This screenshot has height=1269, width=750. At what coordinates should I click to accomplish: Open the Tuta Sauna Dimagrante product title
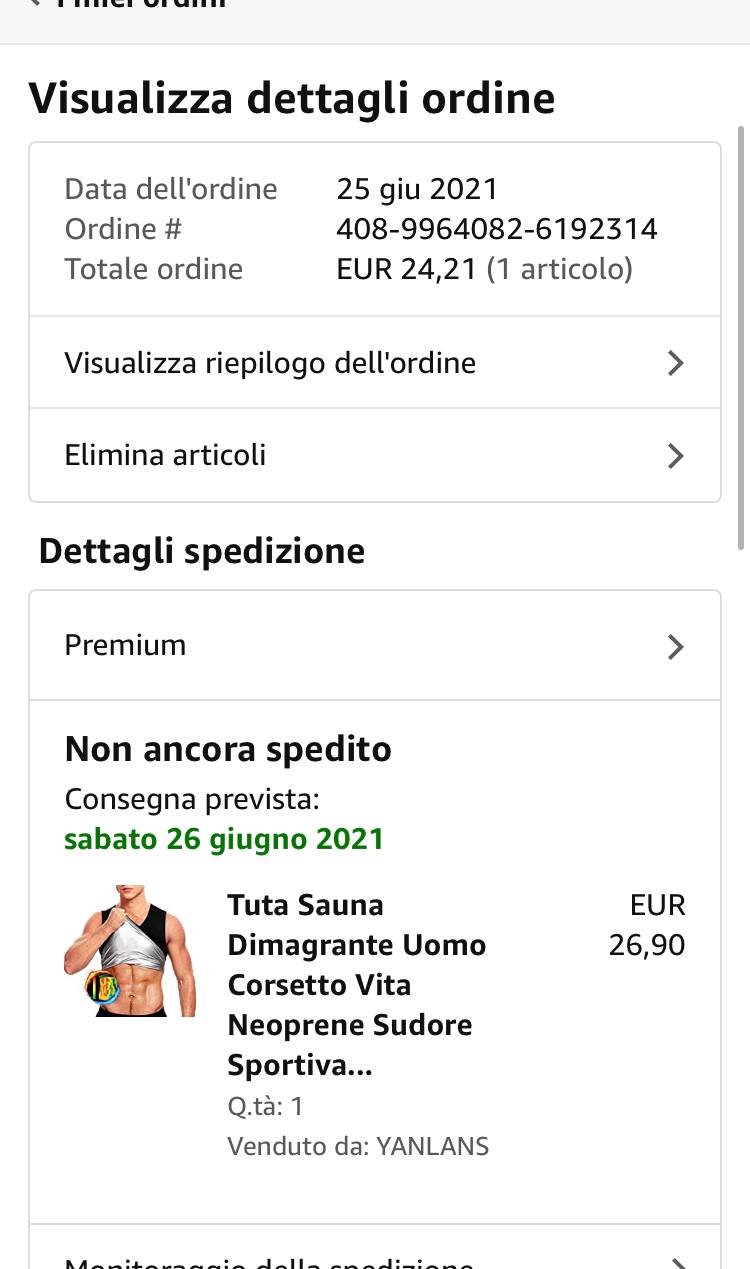pyautogui.click(x=357, y=985)
